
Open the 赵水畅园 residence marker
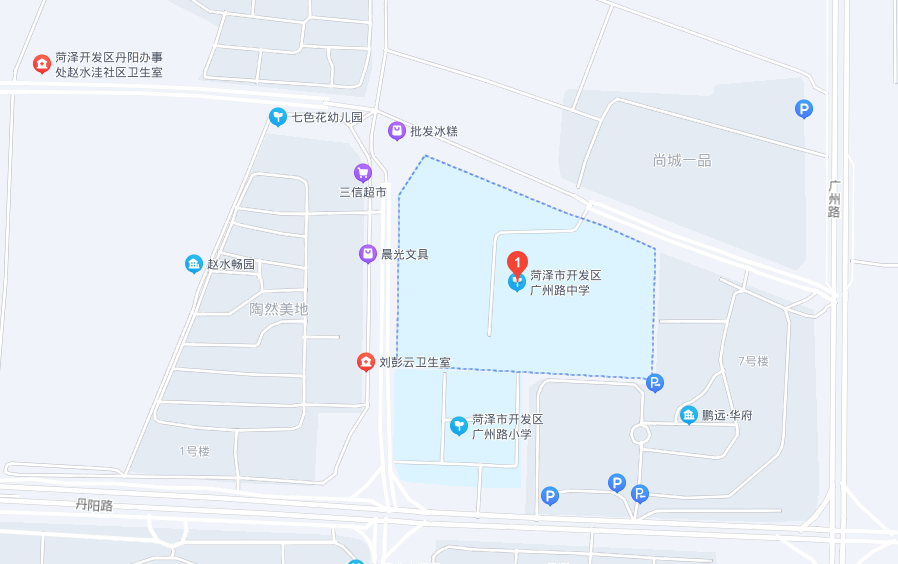click(x=194, y=264)
